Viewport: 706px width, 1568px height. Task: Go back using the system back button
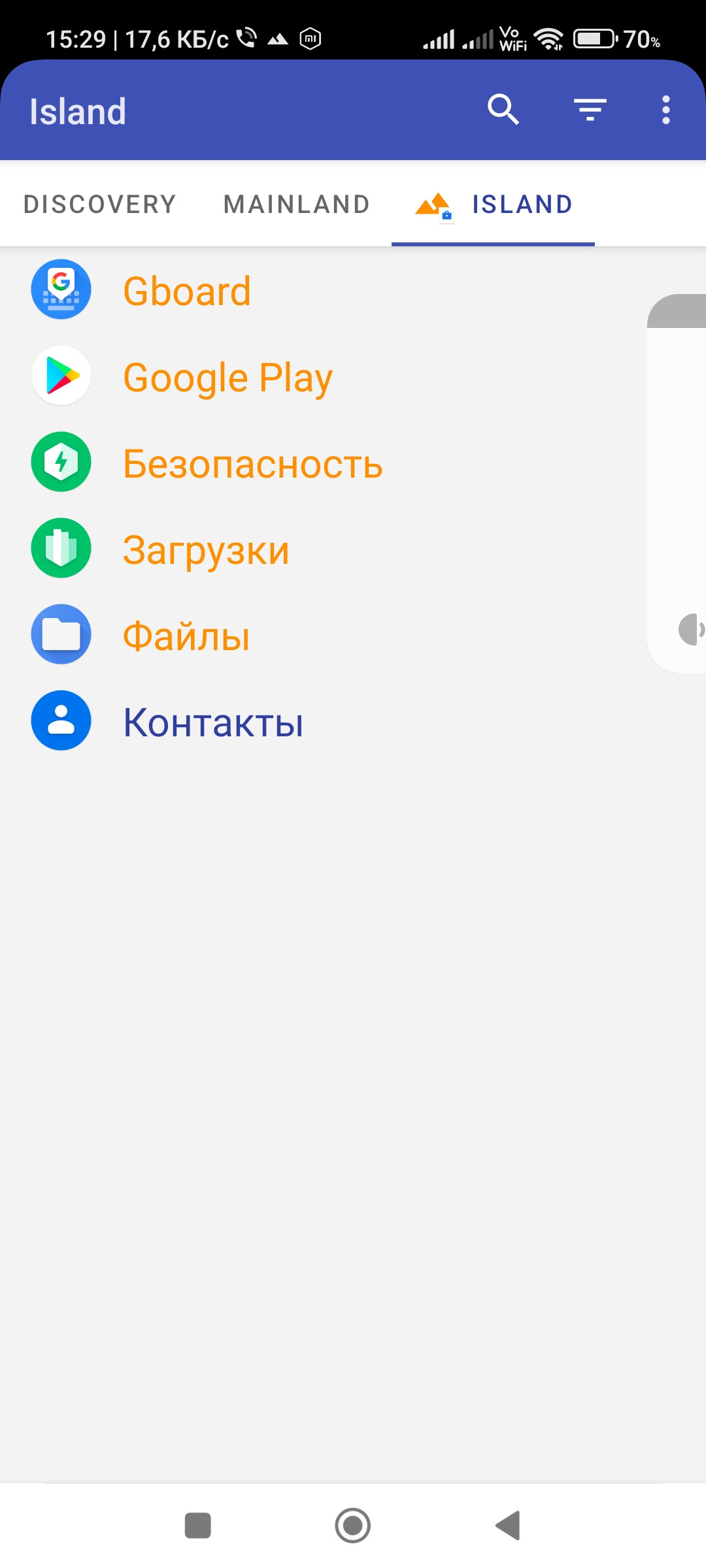tap(508, 1526)
